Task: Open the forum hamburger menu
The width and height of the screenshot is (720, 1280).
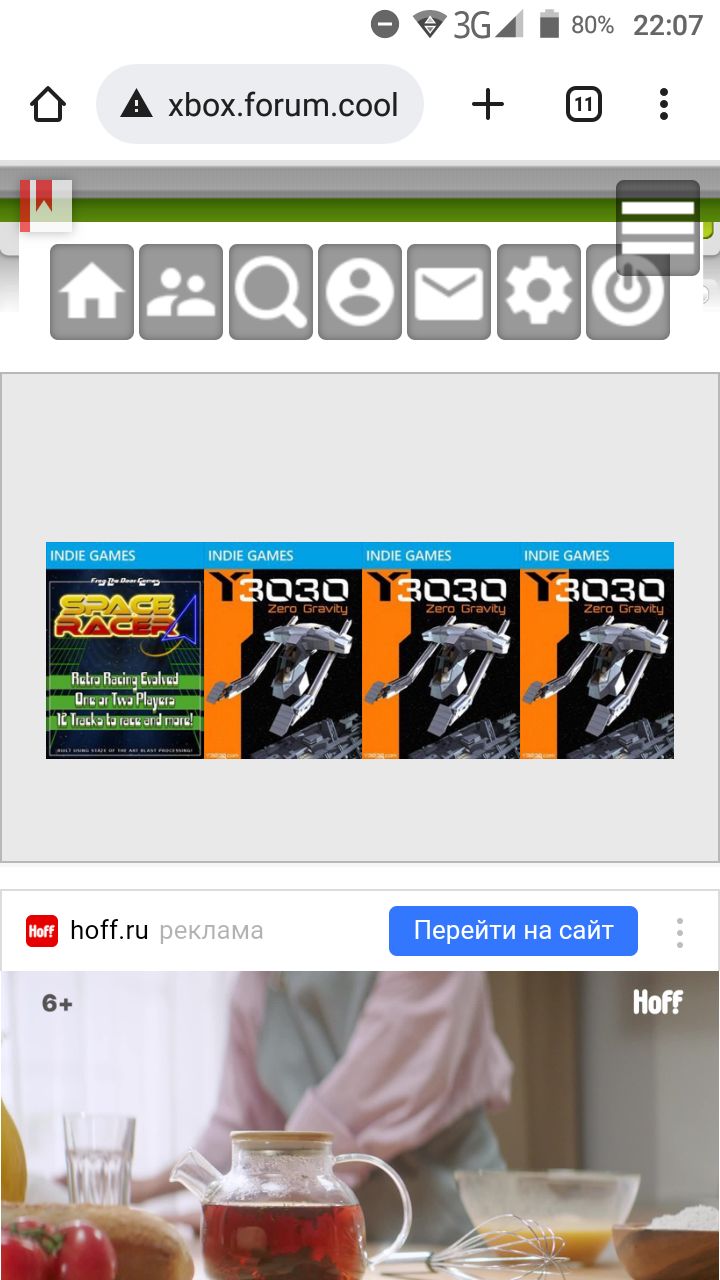Action: tap(657, 228)
